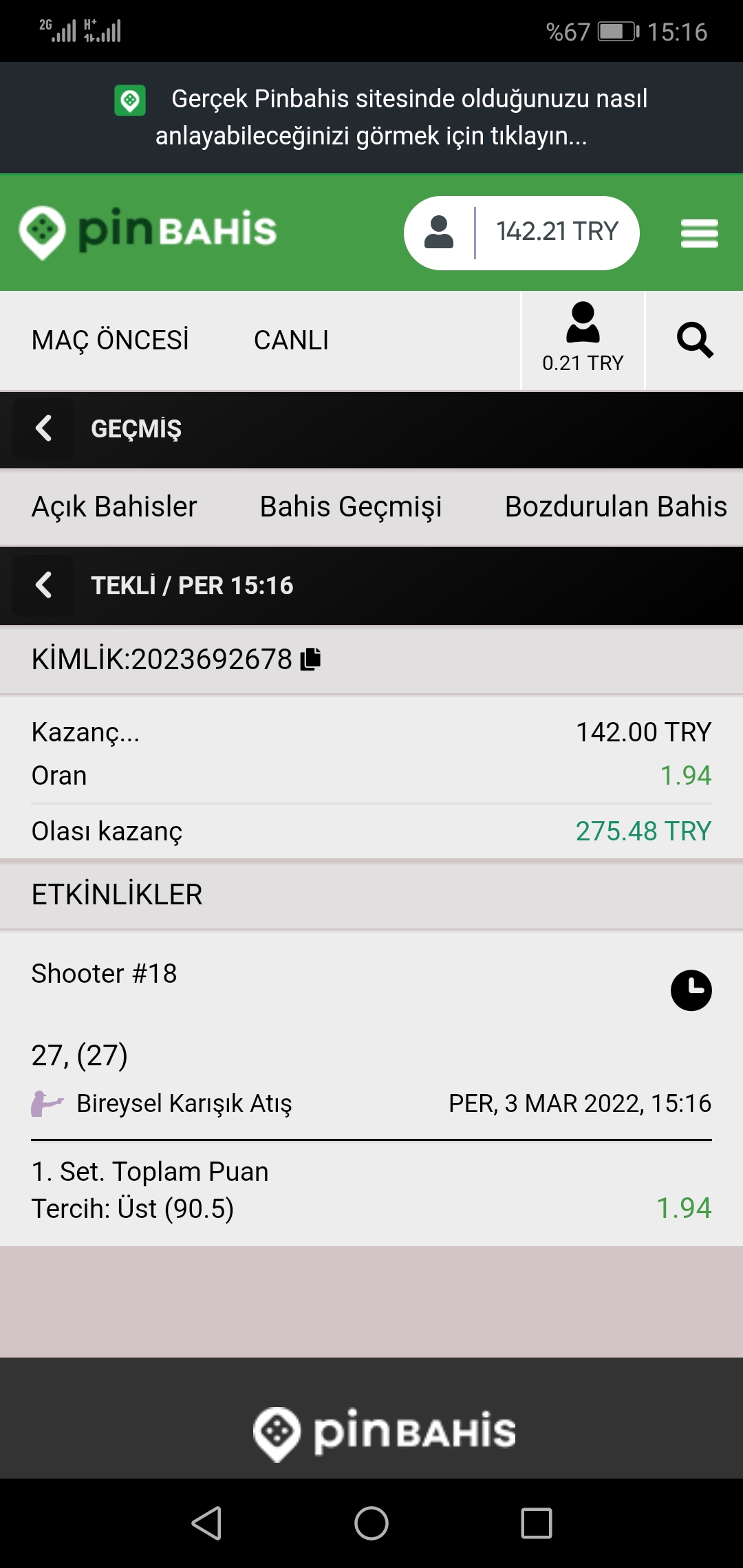The image size is (743, 1568).
Task: Open the hamburger menu
Action: pyautogui.click(x=699, y=233)
